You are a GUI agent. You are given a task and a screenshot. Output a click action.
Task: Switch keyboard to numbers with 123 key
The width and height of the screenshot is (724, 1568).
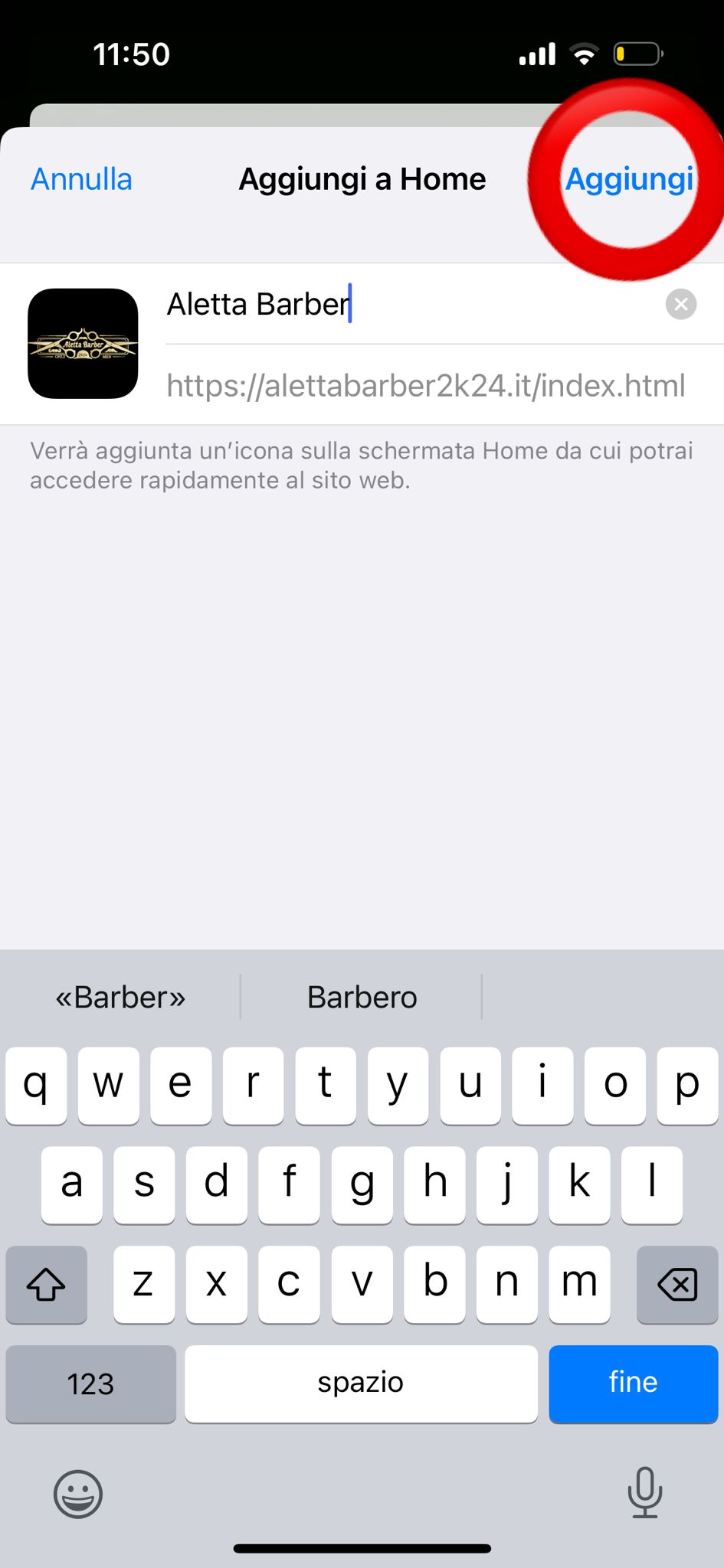tap(90, 1384)
